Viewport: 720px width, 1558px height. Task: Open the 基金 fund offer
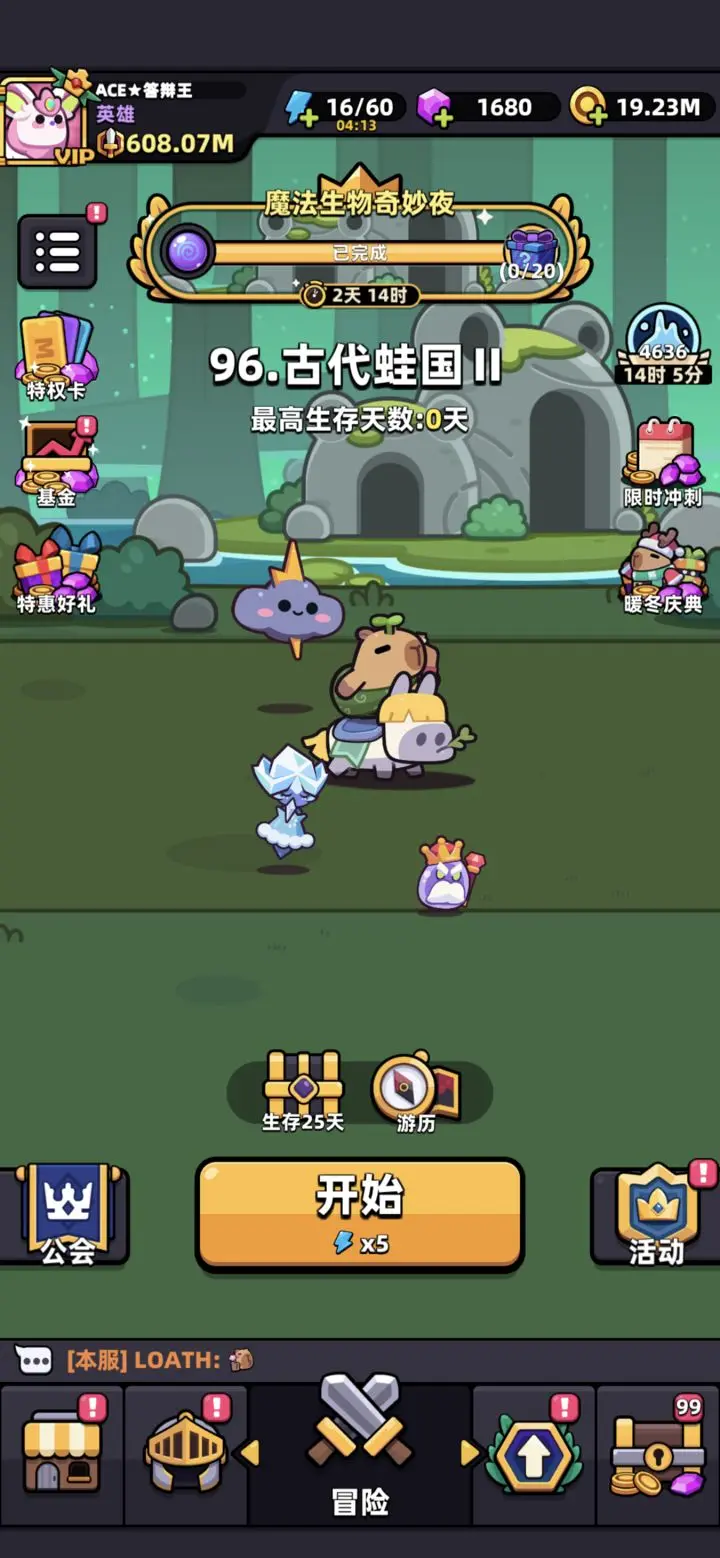56,461
